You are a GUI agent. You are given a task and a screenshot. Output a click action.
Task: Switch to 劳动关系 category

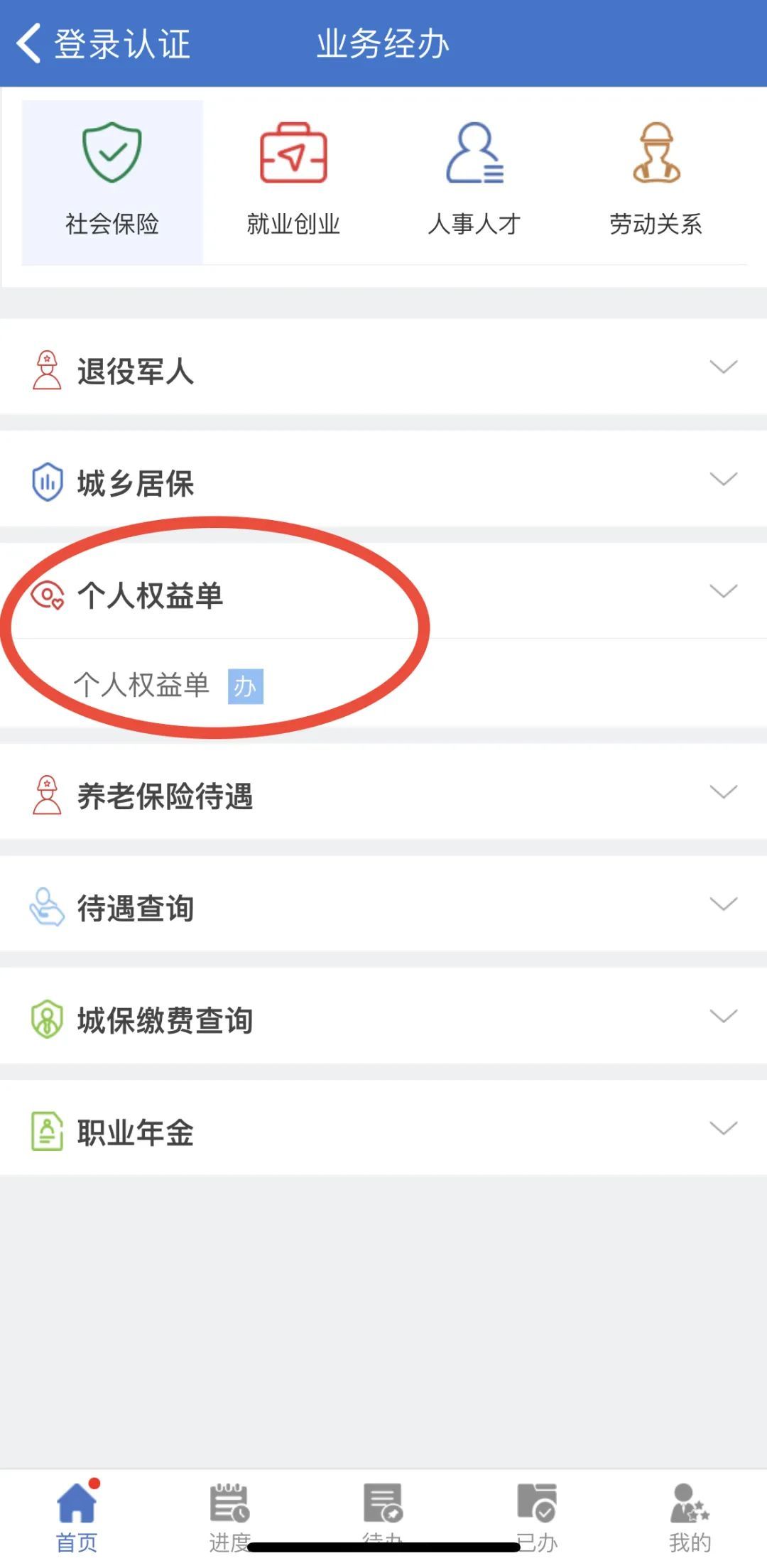click(x=656, y=182)
